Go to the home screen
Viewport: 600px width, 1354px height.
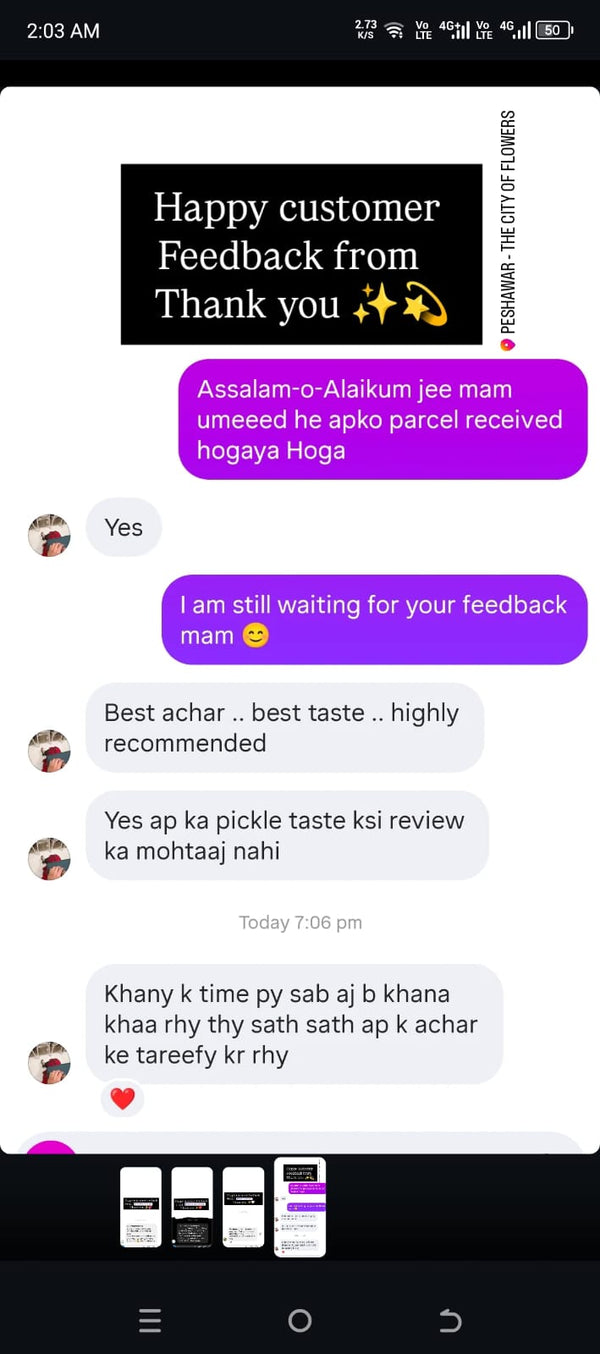coord(300,1321)
